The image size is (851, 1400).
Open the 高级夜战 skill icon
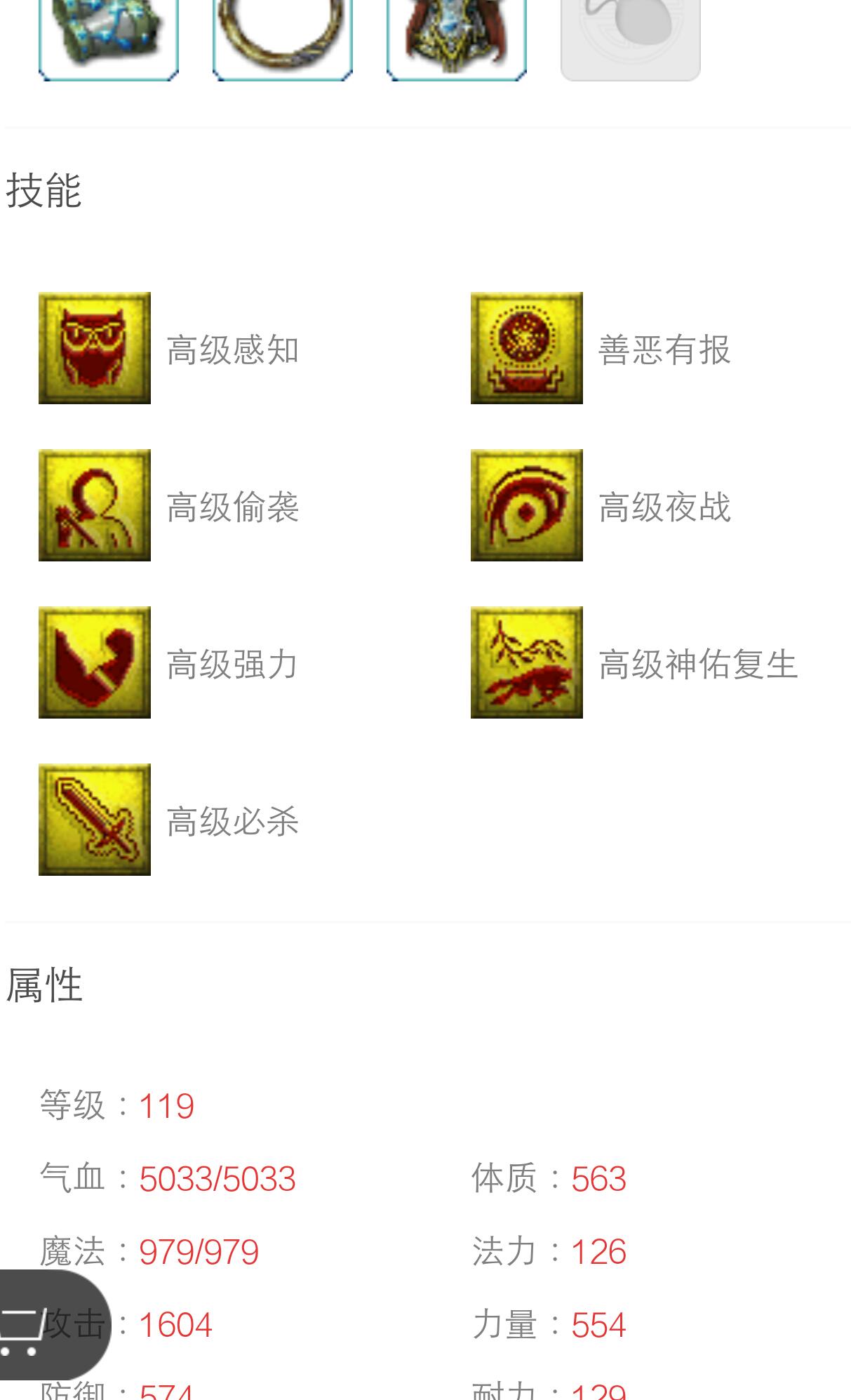click(526, 505)
